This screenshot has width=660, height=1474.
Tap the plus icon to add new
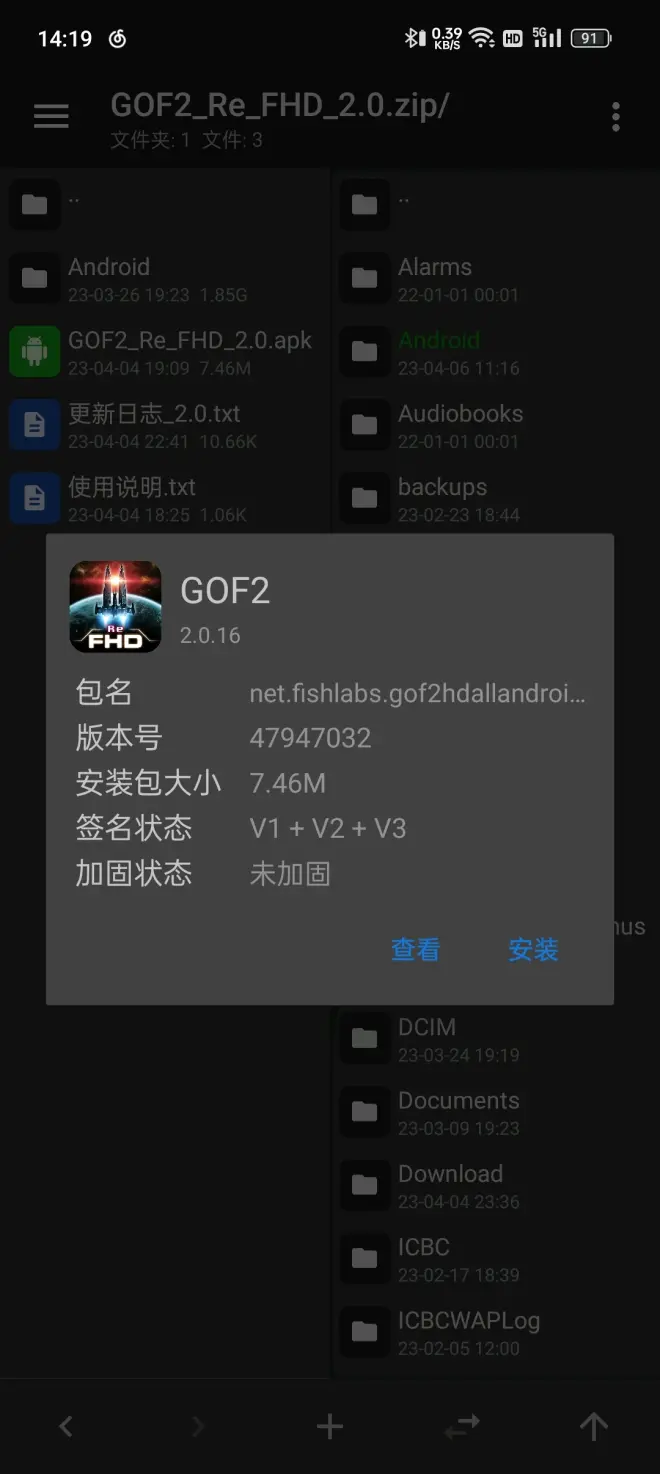[x=330, y=1427]
